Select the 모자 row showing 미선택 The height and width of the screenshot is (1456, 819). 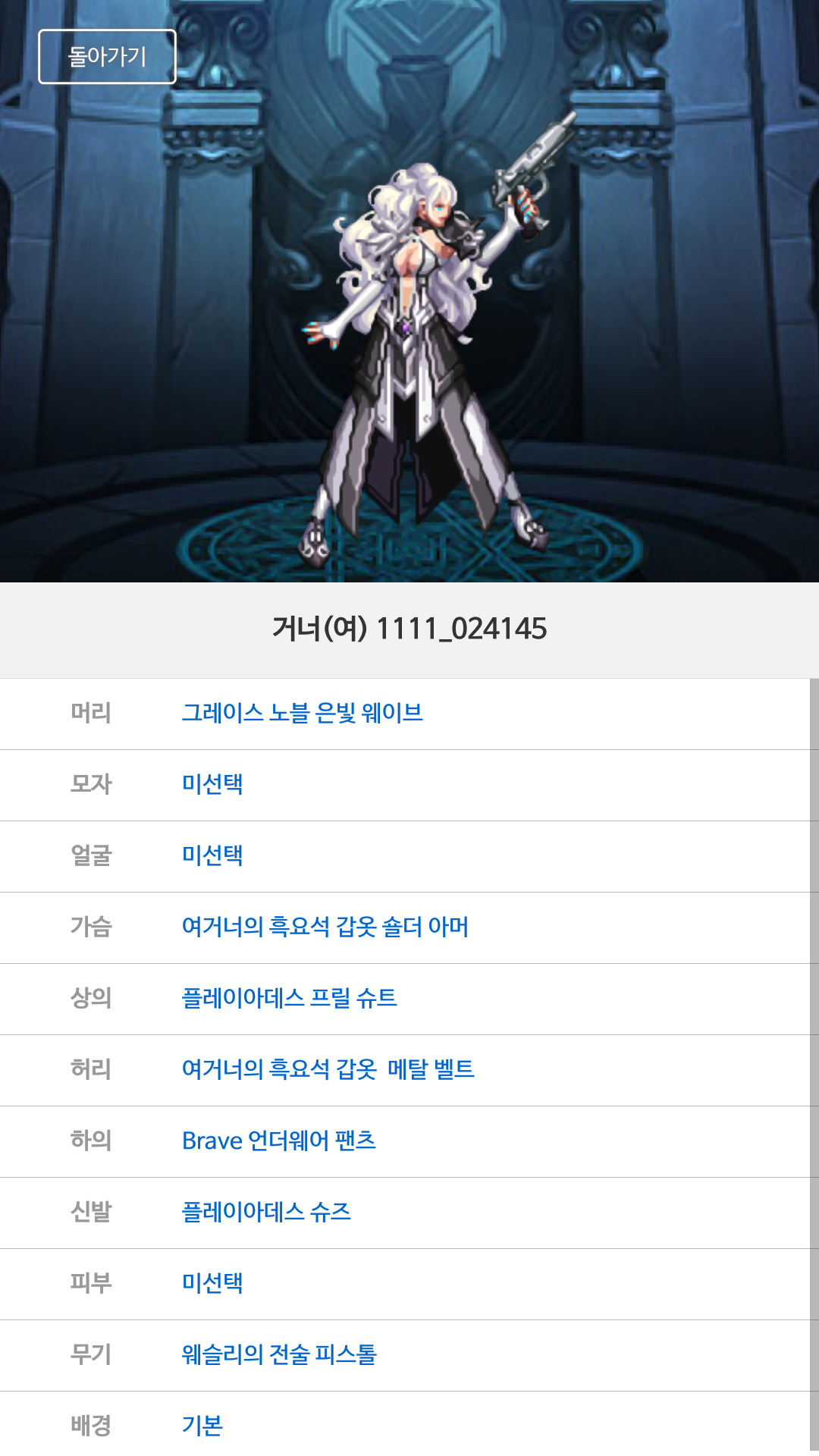point(212,784)
